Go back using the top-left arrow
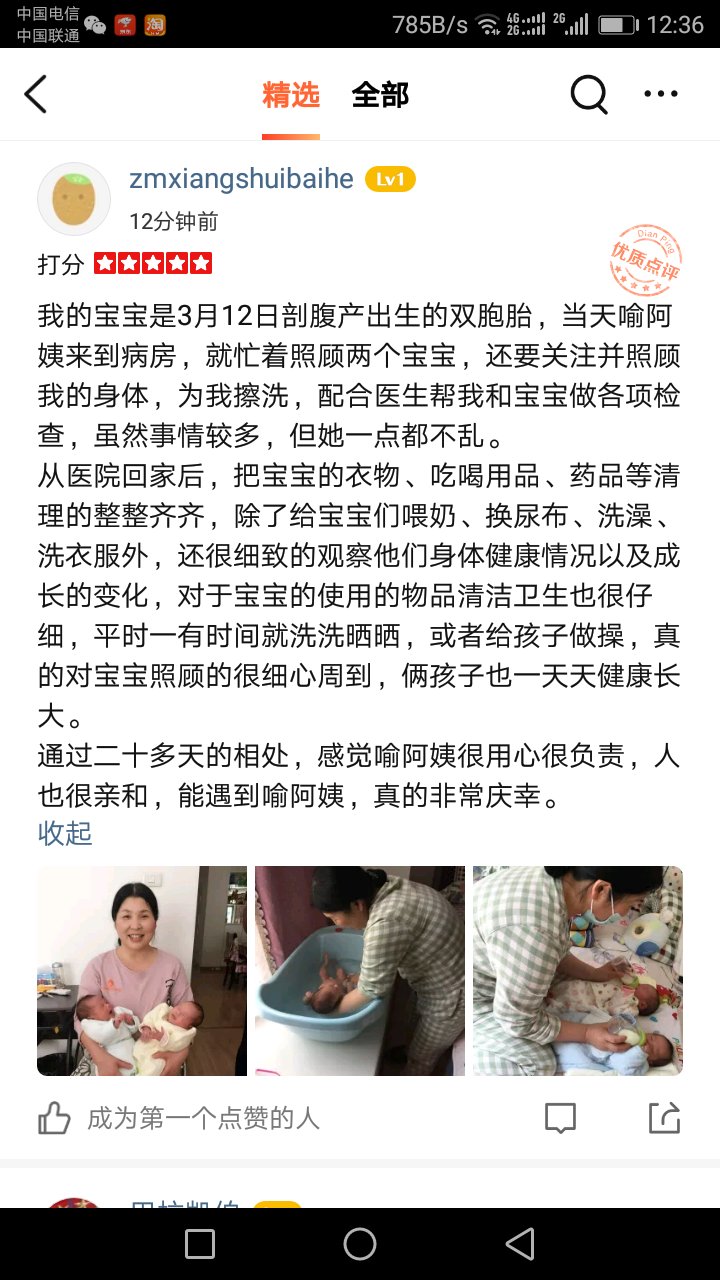 [x=36, y=95]
